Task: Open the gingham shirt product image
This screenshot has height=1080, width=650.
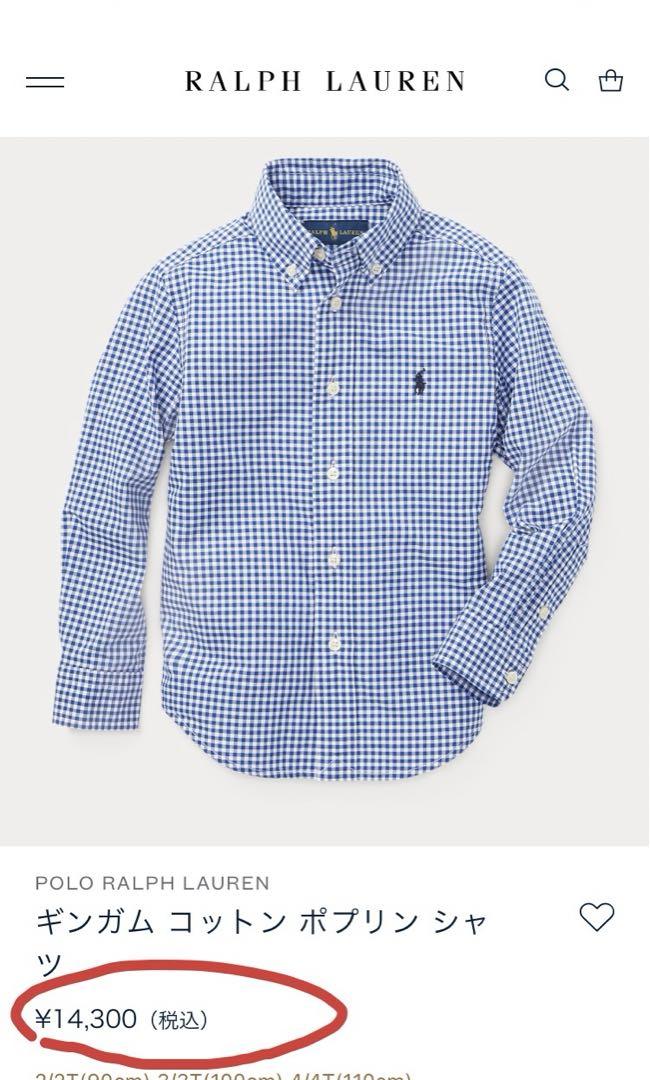Action: (325, 491)
